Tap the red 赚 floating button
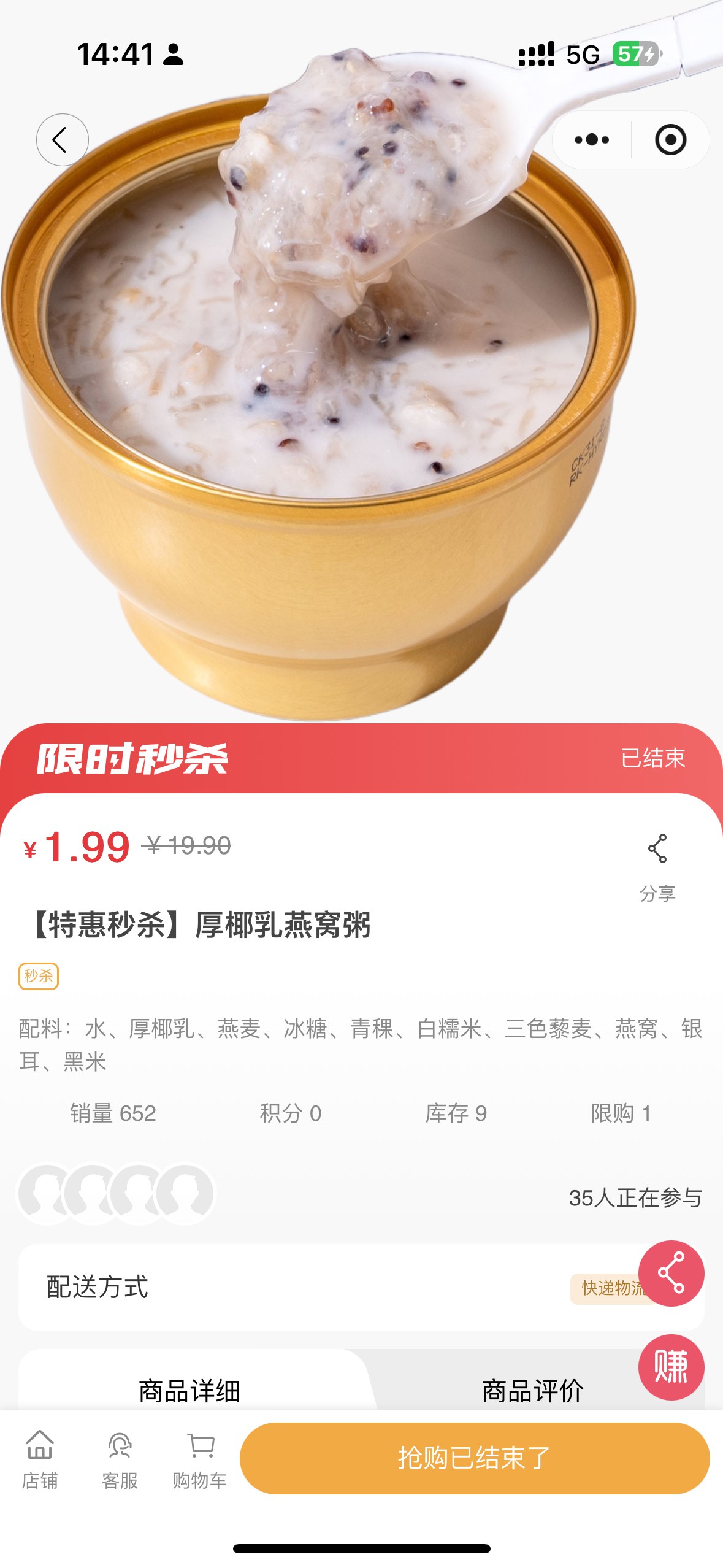723x1568 pixels. (x=671, y=1367)
